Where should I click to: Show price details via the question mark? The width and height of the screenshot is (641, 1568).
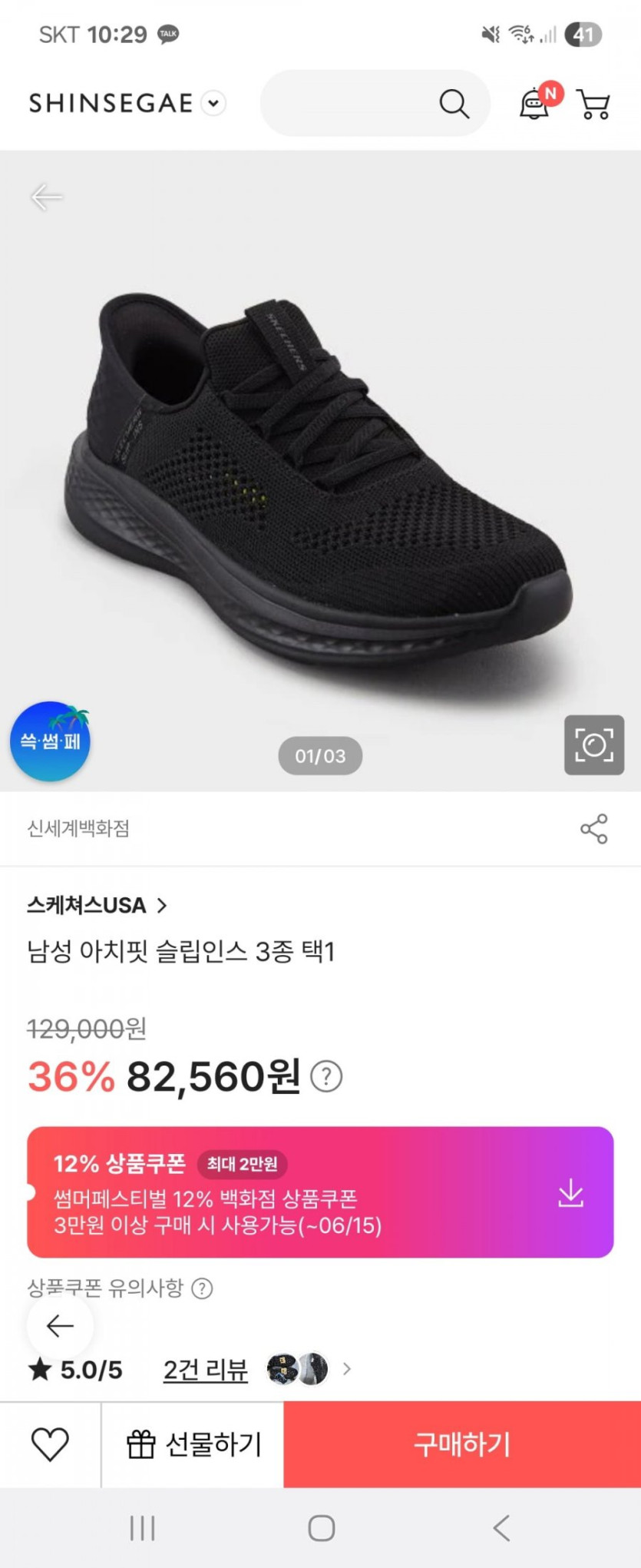click(x=326, y=1076)
